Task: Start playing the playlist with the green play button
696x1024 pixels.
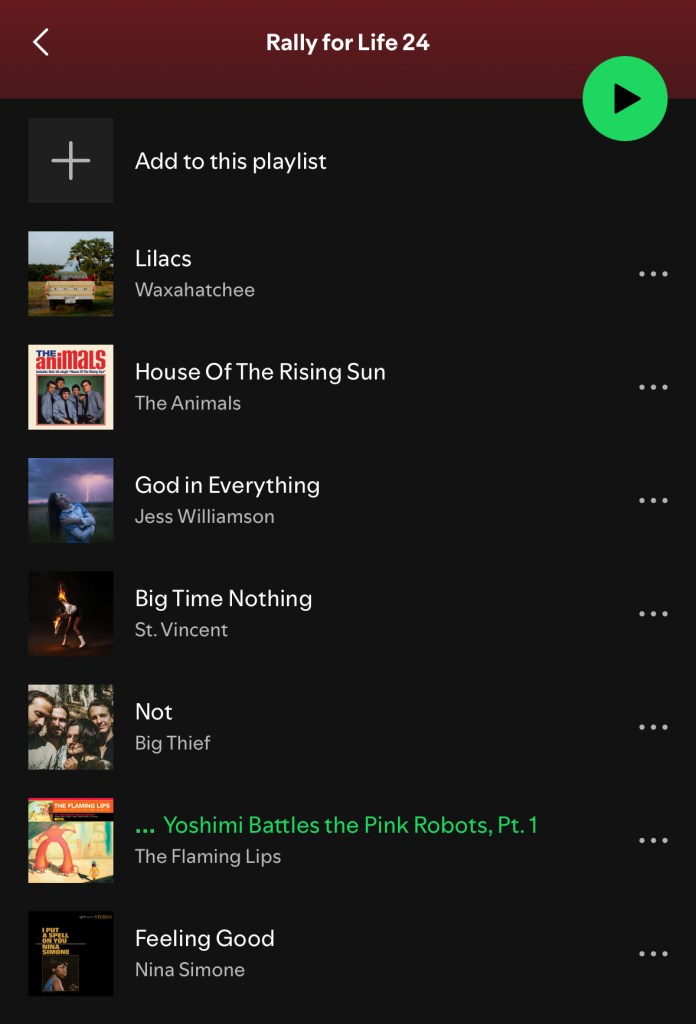Action: tap(625, 98)
